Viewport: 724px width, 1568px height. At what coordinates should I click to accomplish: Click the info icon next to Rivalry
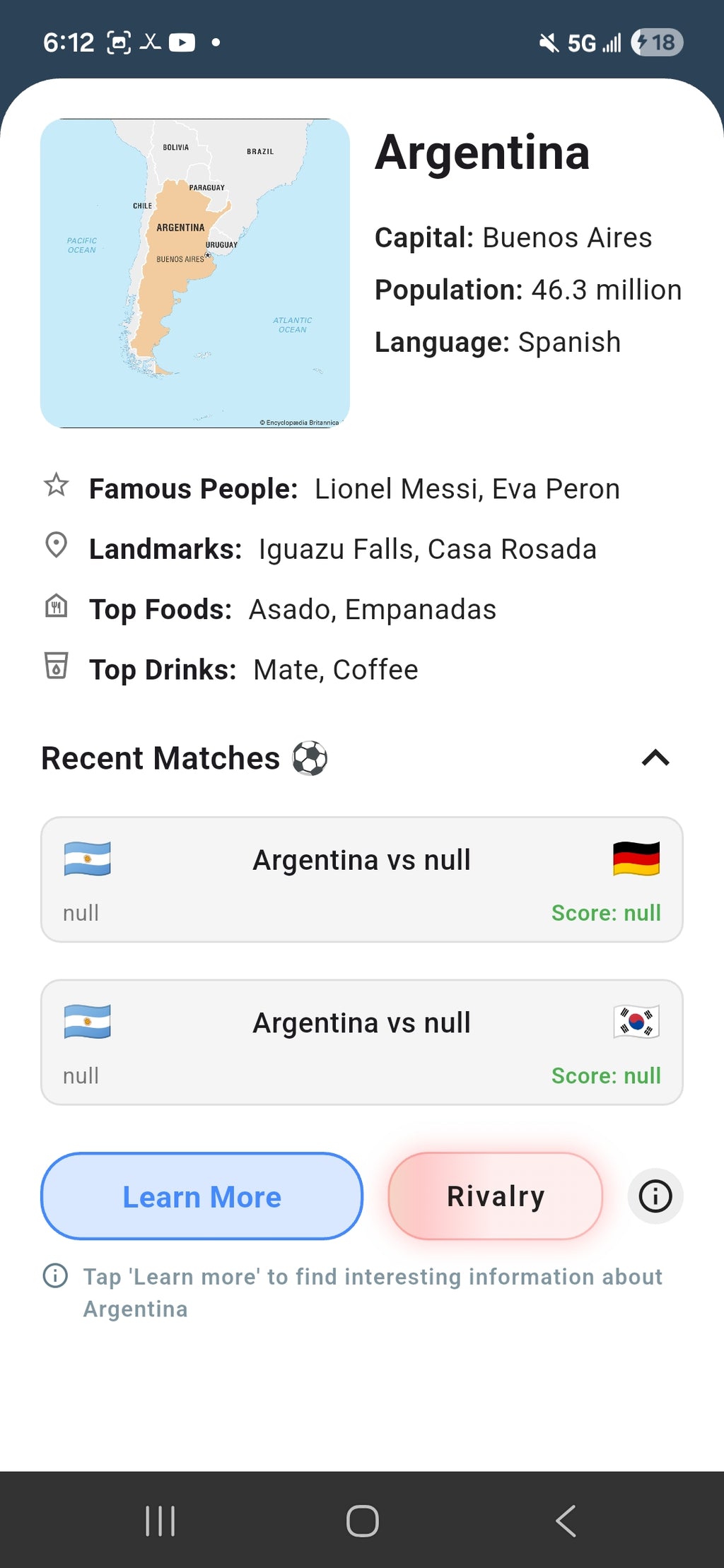654,1196
